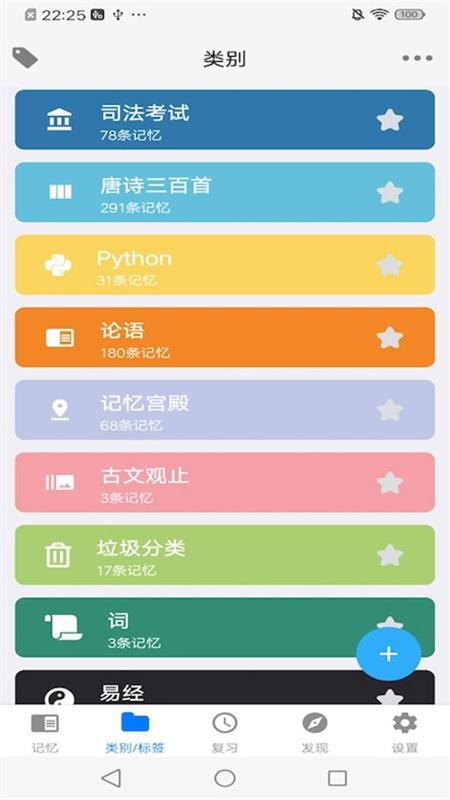The height and width of the screenshot is (800, 450).
Task: Open the three-dot overflow menu
Action: 417,58
